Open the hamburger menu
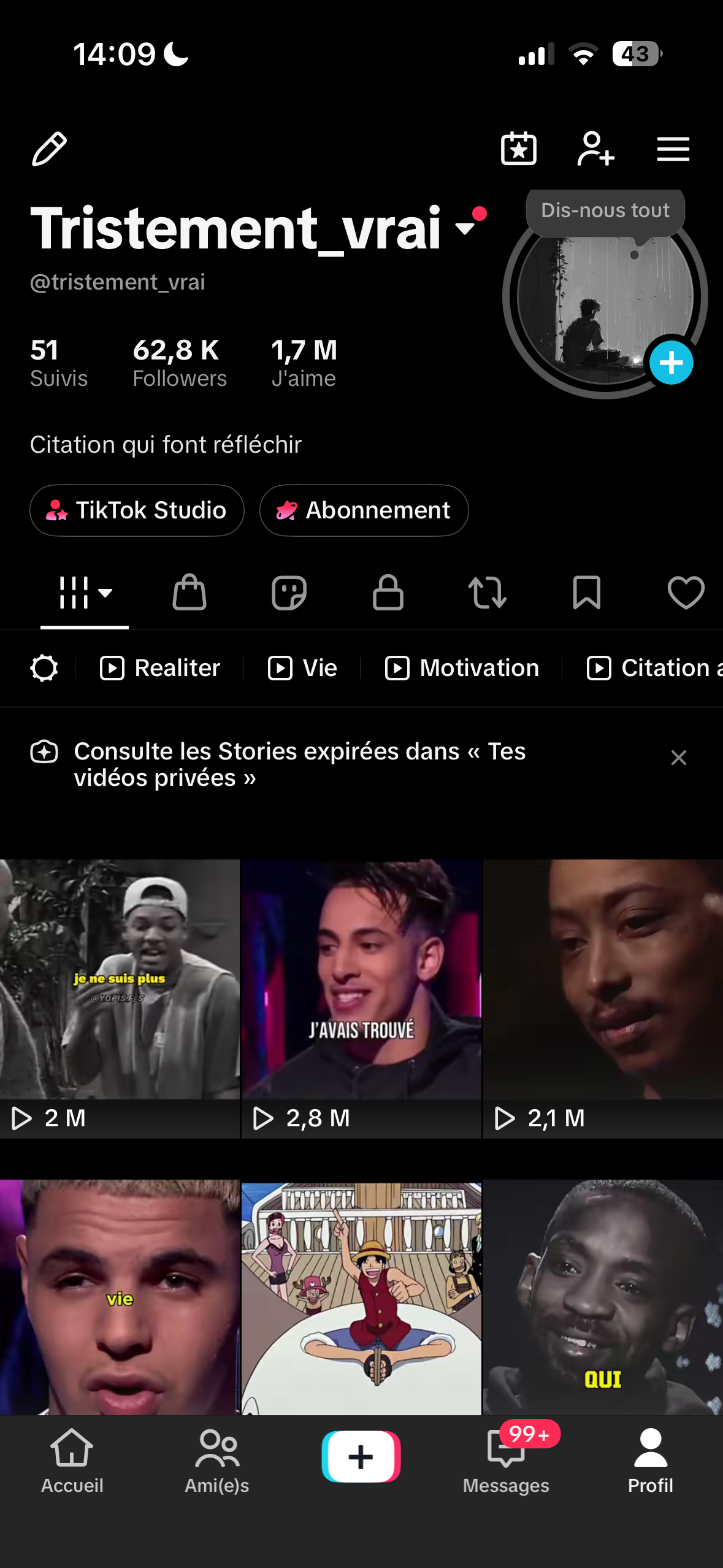This screenshot has width=723, height=1568. (x=673, y=149)
